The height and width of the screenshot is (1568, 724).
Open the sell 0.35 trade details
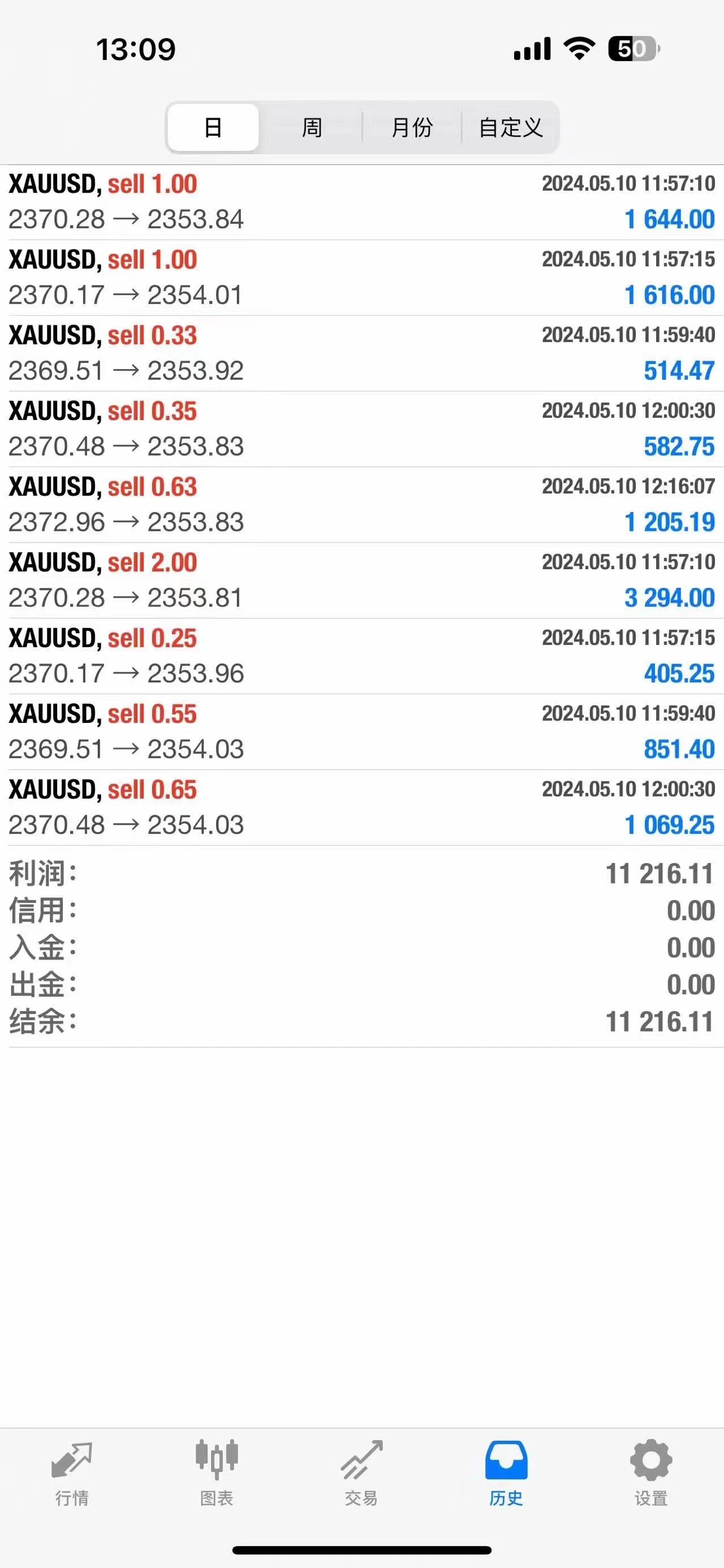click(361, 429)
